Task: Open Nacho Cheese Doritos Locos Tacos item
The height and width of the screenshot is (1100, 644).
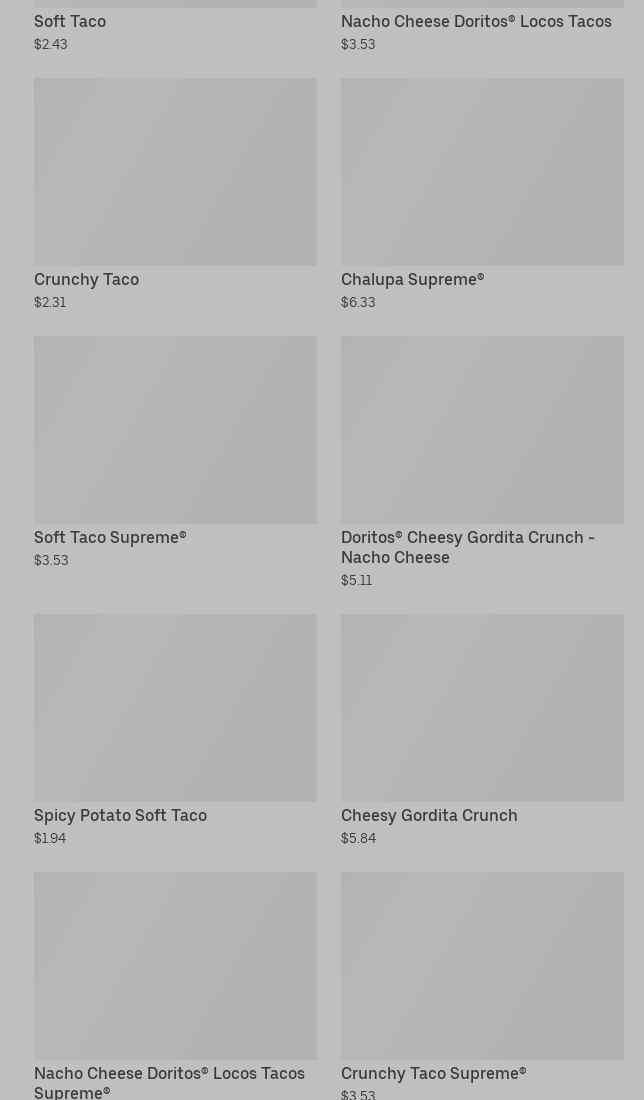Action: click(x=476, y=22)
